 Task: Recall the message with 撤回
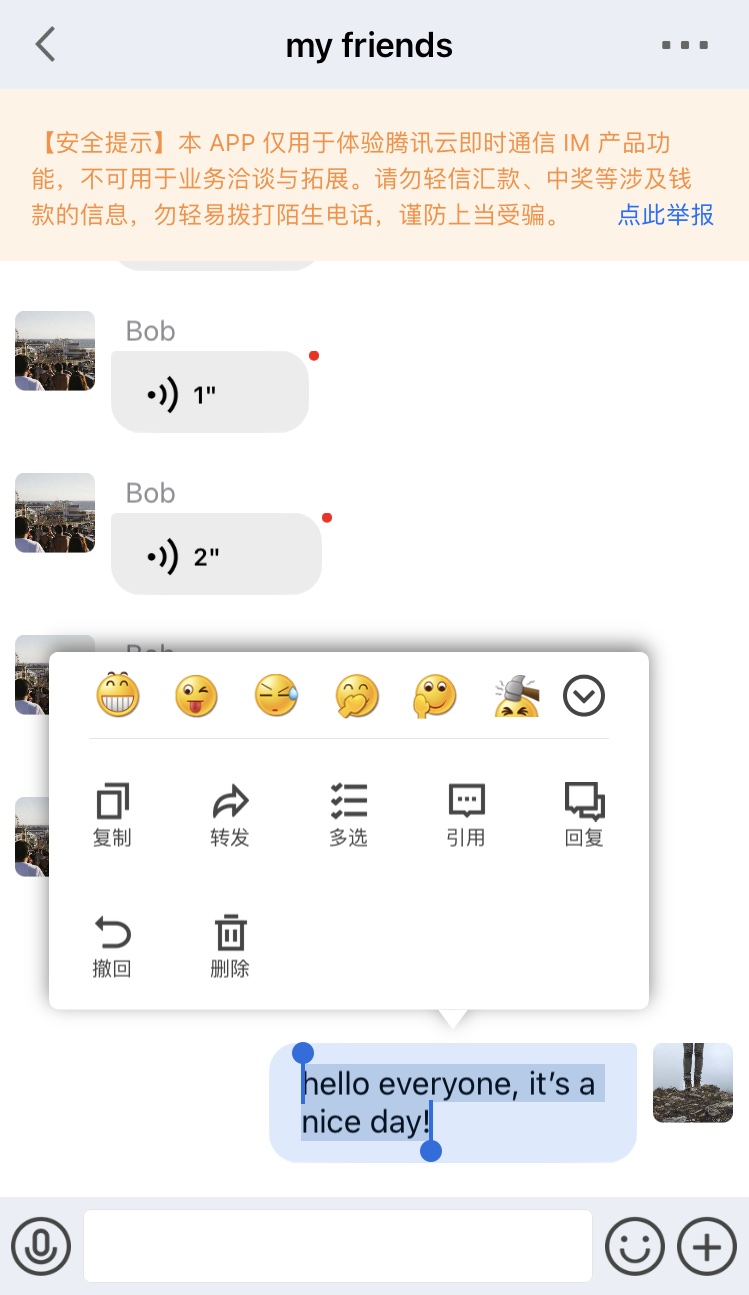click(112, 945)
